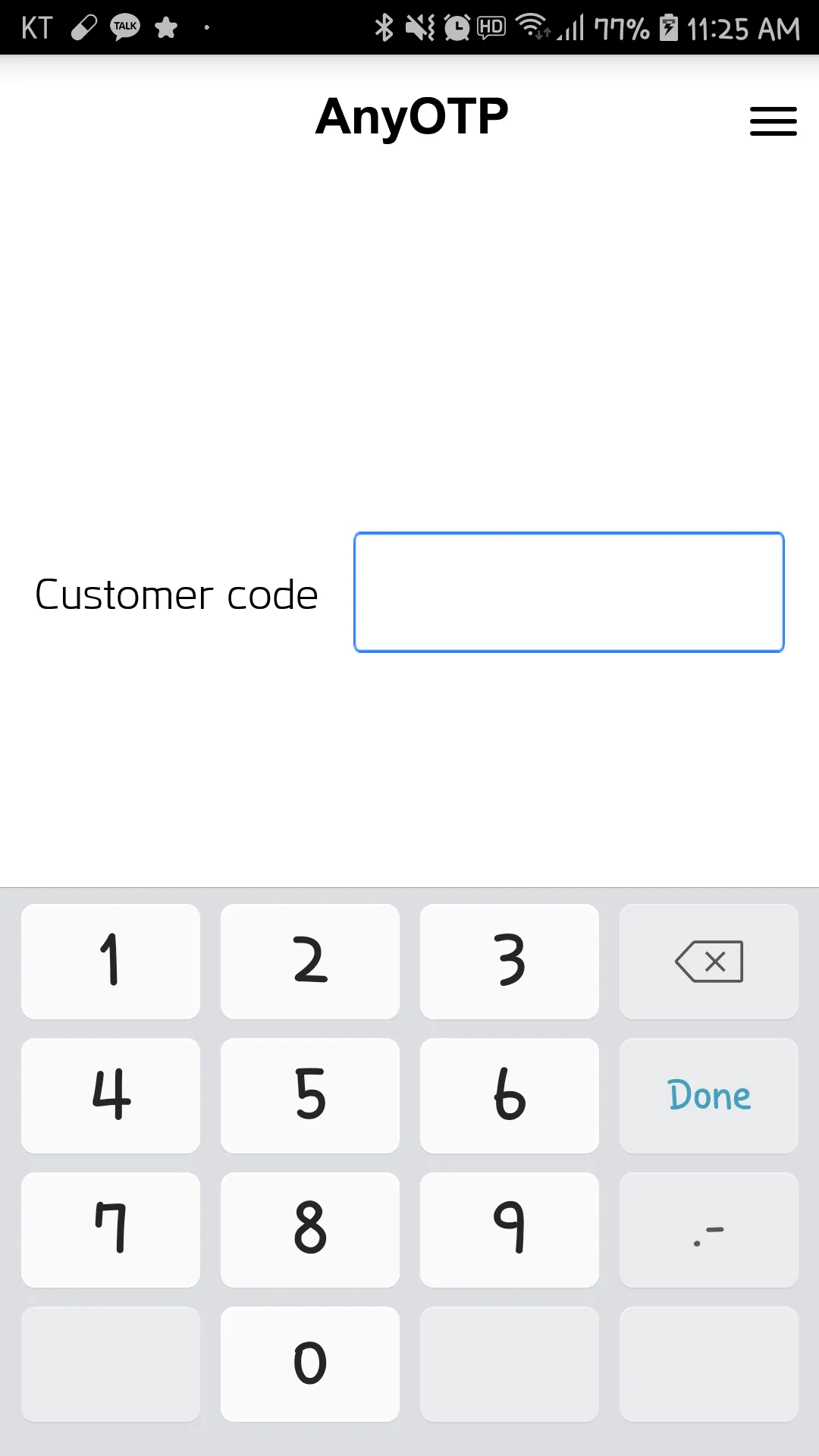Tap the pencil notification icon

tap(83, 27)
